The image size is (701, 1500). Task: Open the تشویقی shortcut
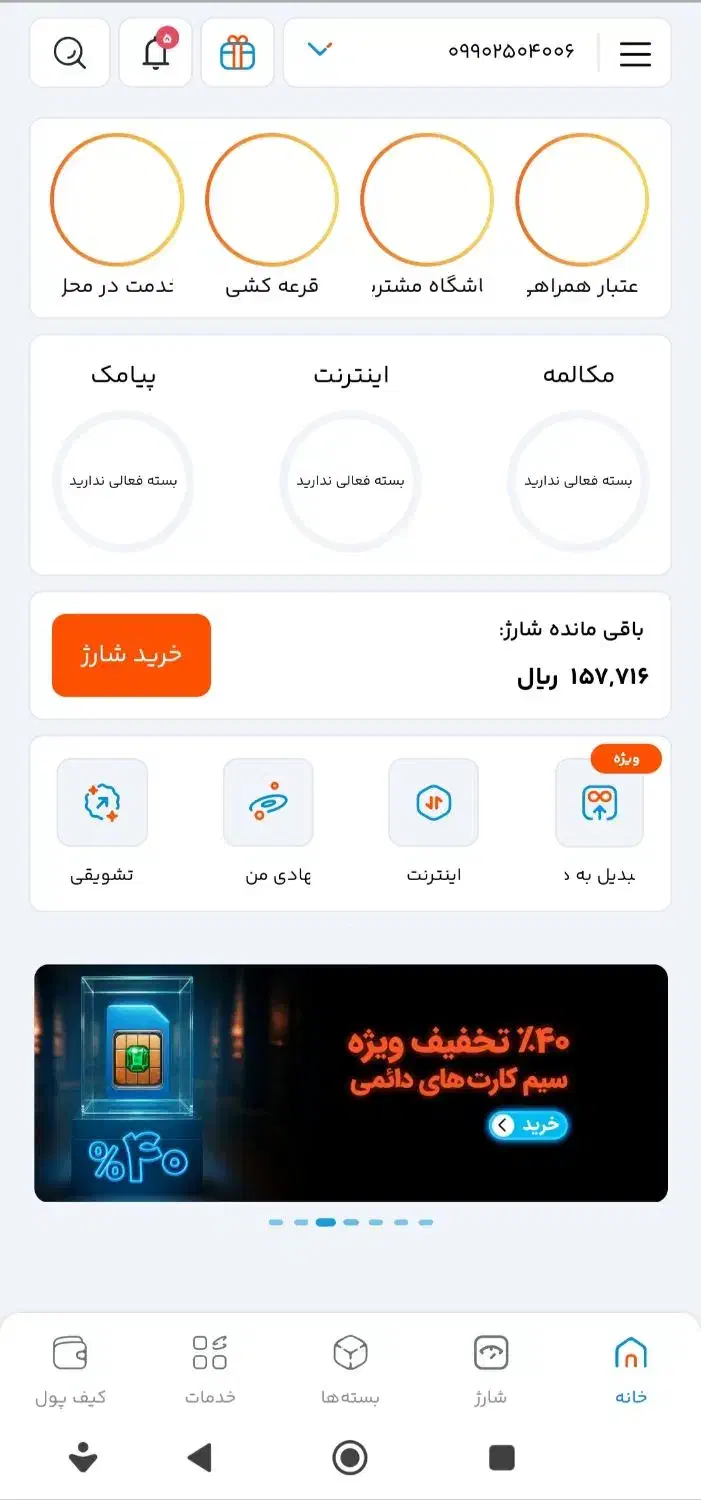[x=102, y=803]
